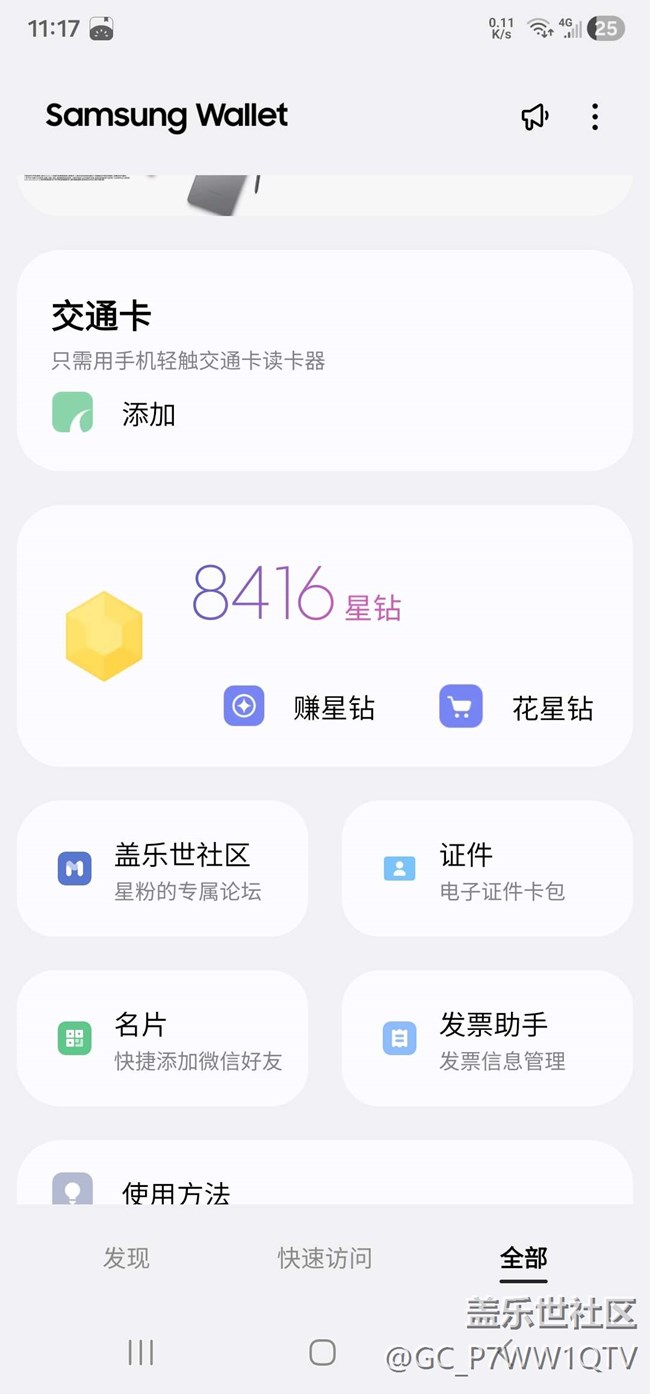This screenshot has height=1394, width=650.
Task: Switch to the 快速访问 tab
Action: (x=325, y=1257)
